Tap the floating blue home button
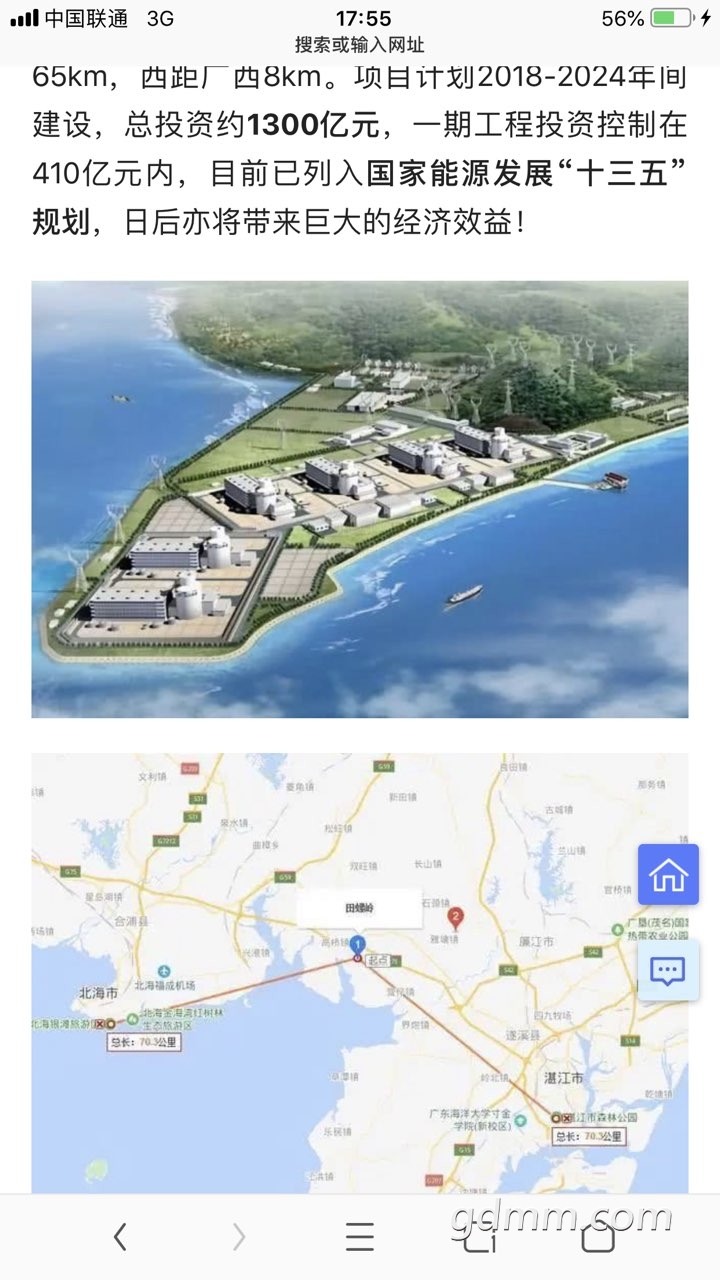Image resolution: width=720 pixels, height=1280 pixels. point(668,875)
